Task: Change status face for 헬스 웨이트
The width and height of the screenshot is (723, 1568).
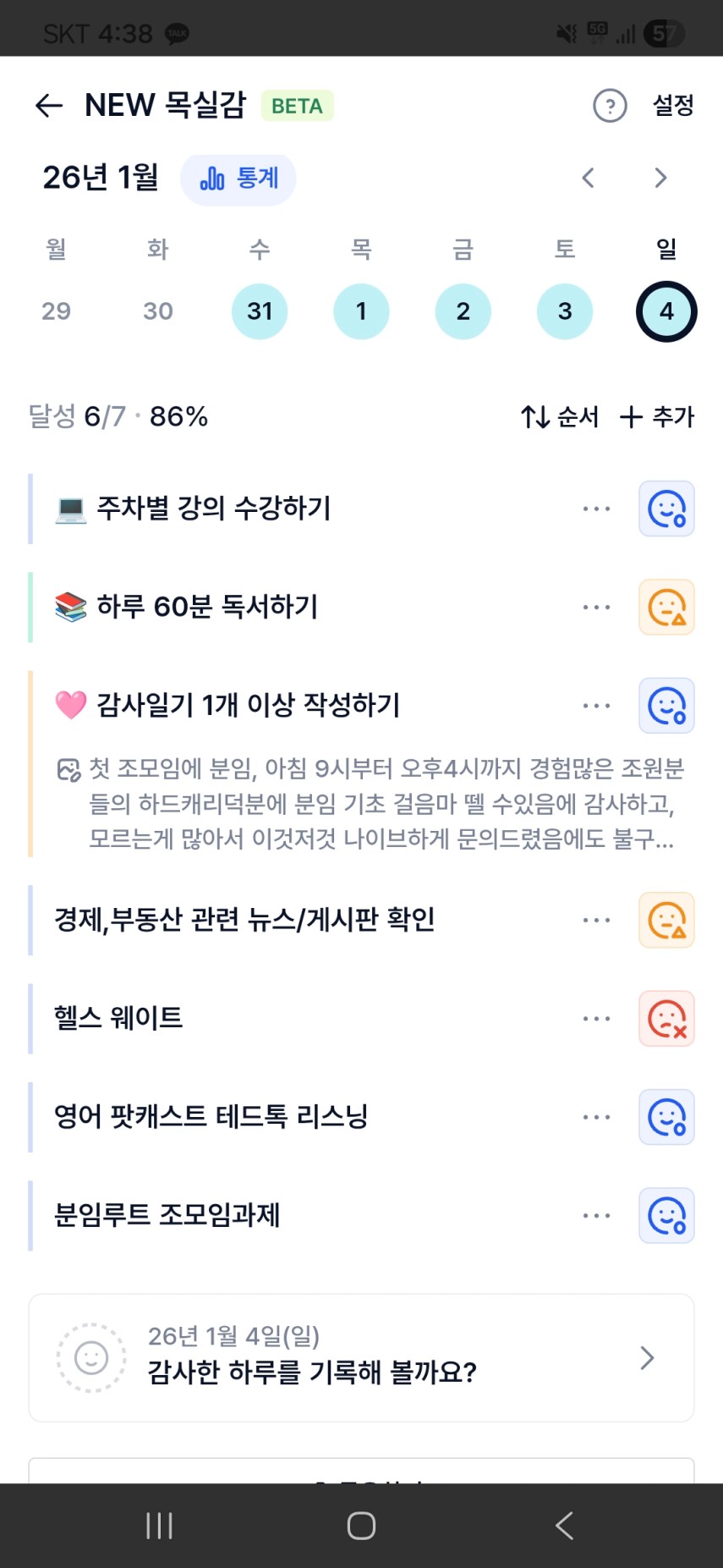Action: pos(666,1018)
